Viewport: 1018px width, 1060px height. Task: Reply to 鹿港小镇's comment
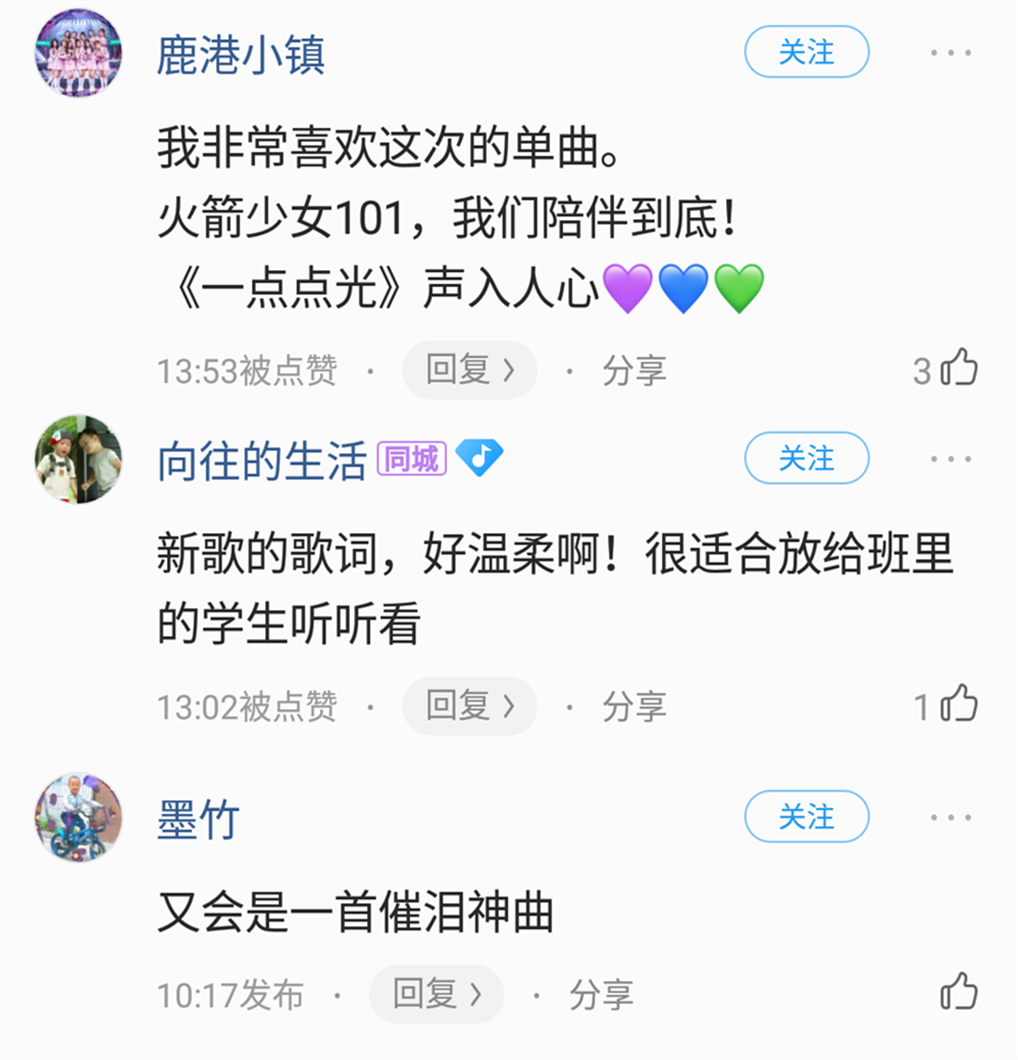tap(469, 371)
